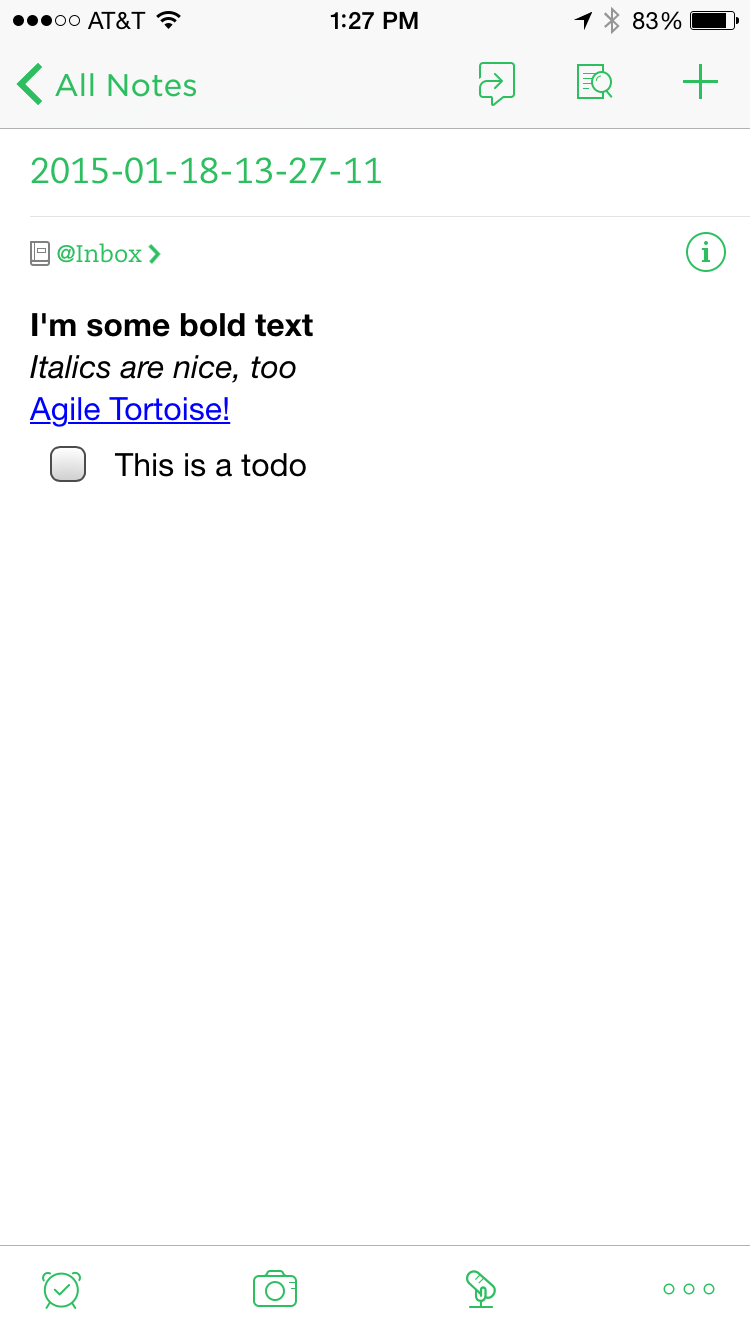750x1334 pixels.
Task: Search within the note using the magnifier icon
Action: 594,82
